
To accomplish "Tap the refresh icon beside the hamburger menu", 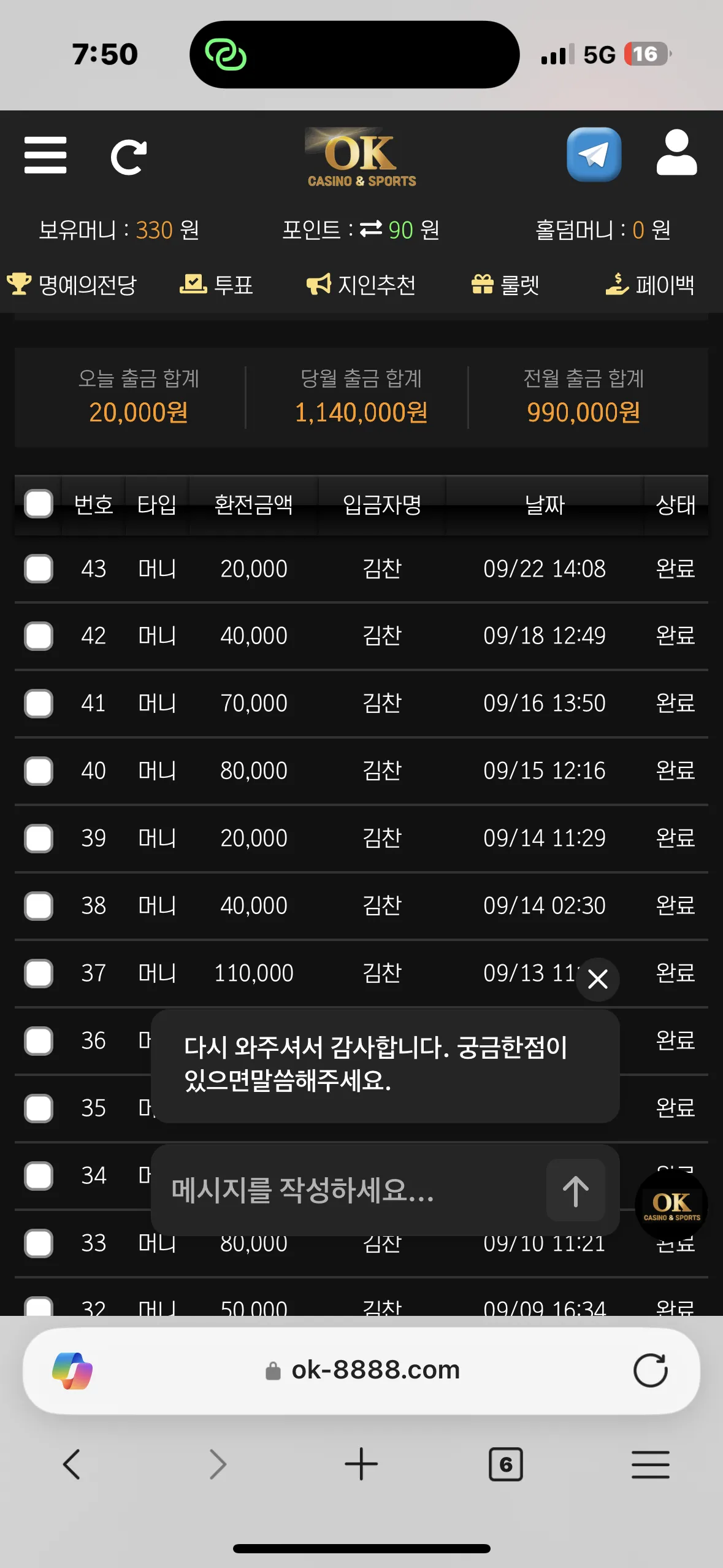I will point(129,157).
